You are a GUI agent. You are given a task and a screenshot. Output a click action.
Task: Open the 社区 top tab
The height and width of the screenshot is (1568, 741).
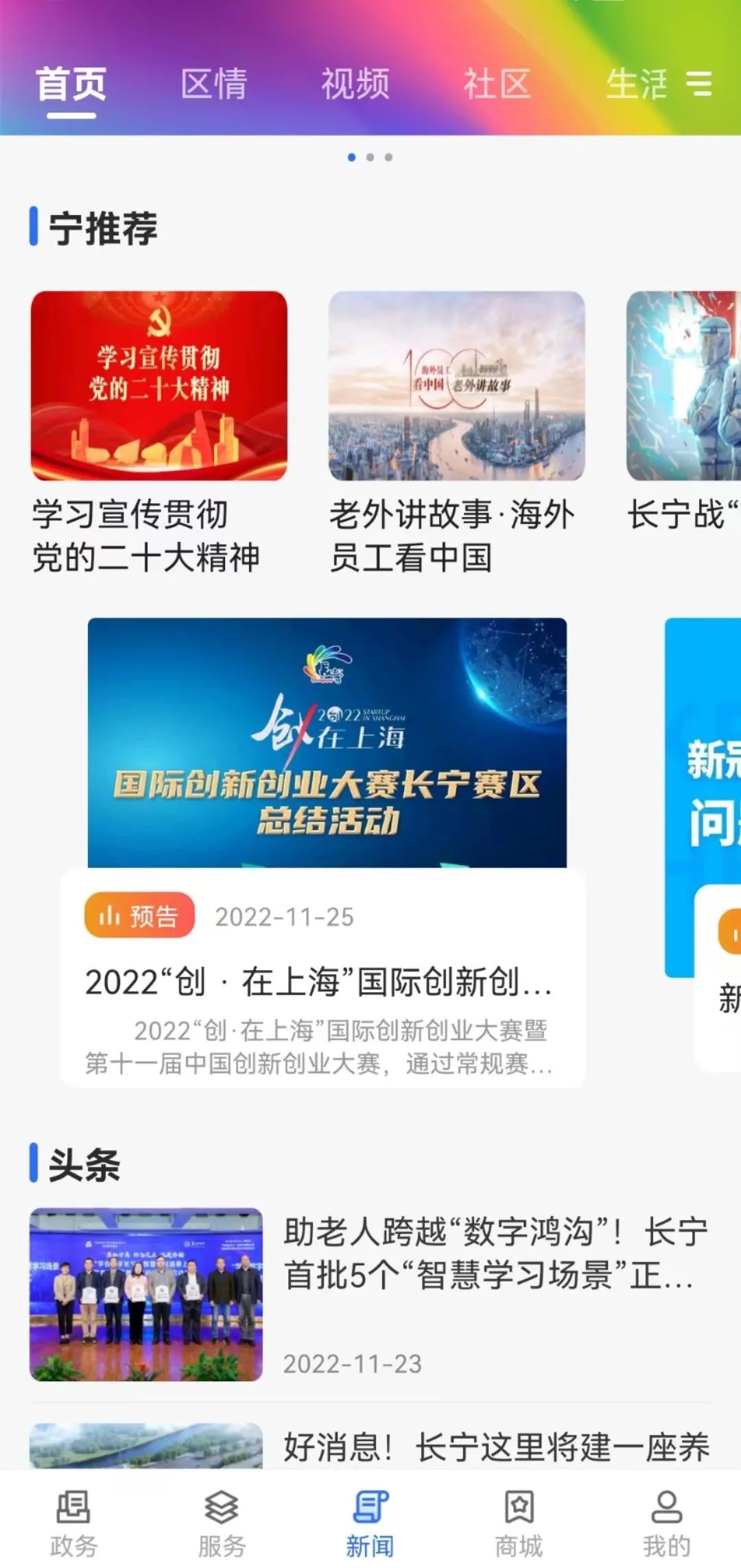[497, 84]
